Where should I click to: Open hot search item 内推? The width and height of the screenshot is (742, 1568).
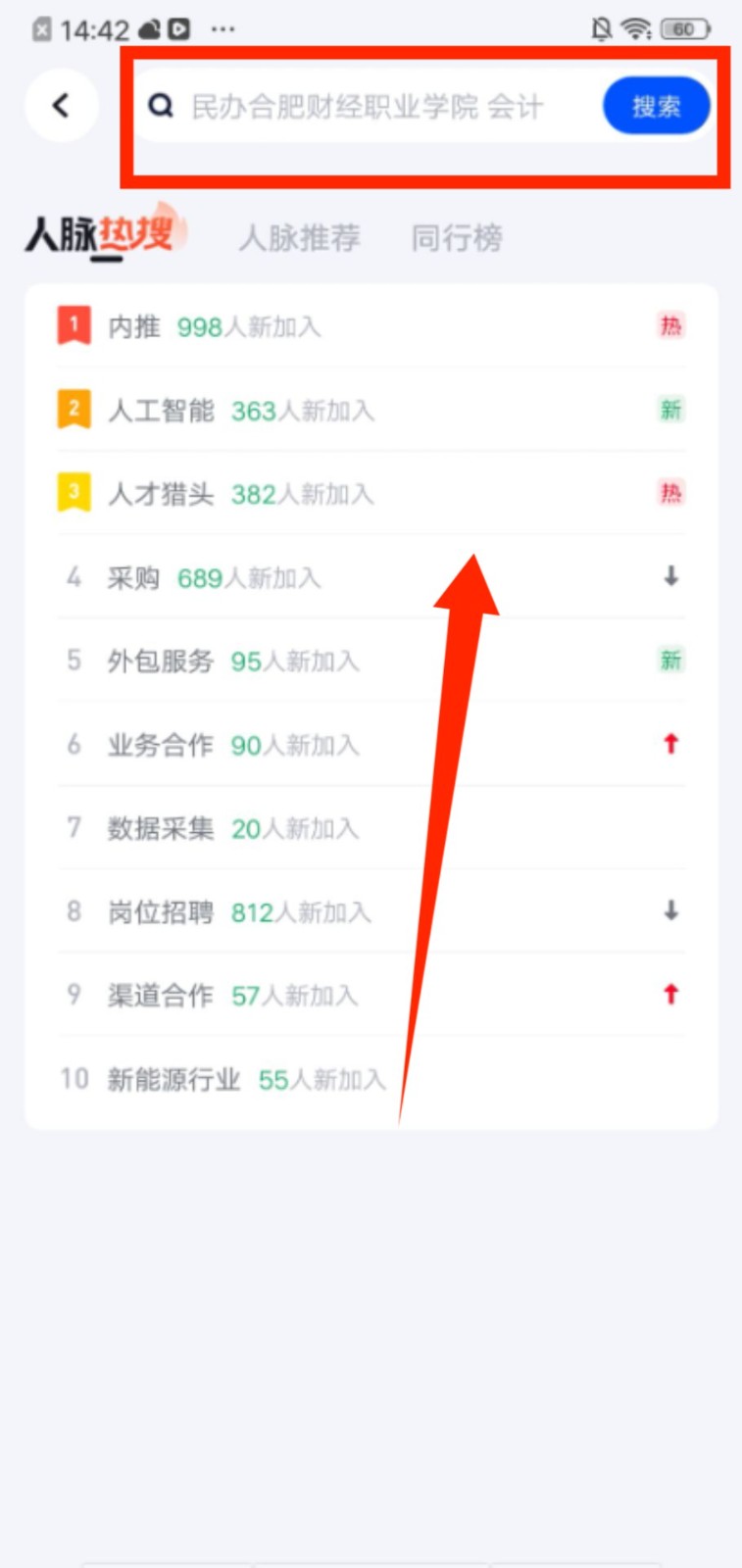tap(134, 327)
